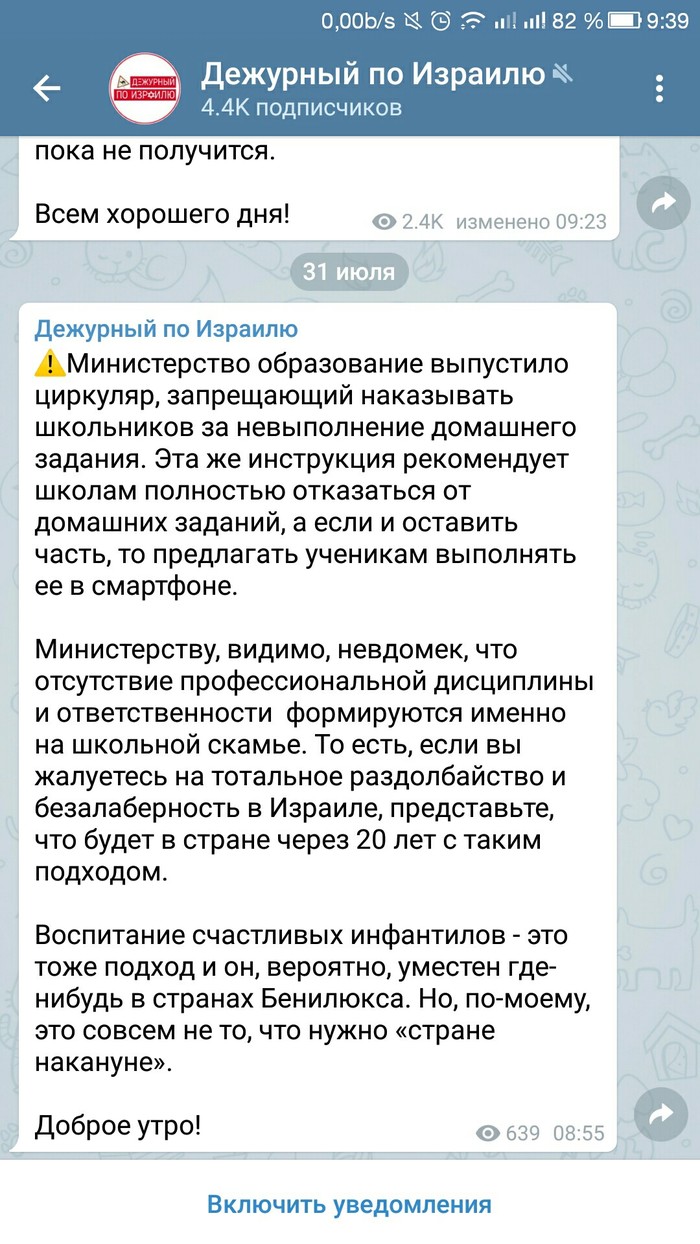
Task: Share the message ending with Всем хорошего дня
Action: tap(664, 204)
